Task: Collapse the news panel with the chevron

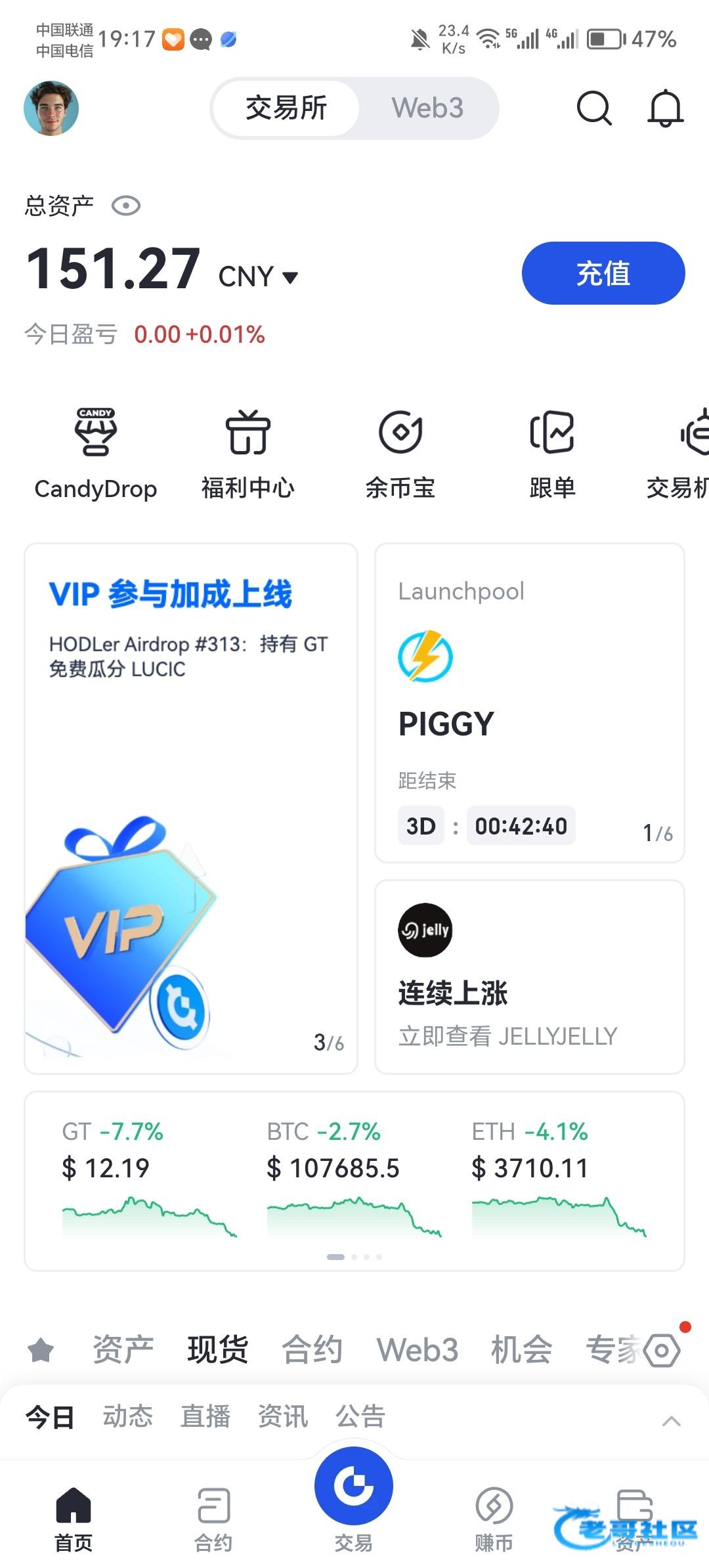Action: click(x=672, y=1422)
